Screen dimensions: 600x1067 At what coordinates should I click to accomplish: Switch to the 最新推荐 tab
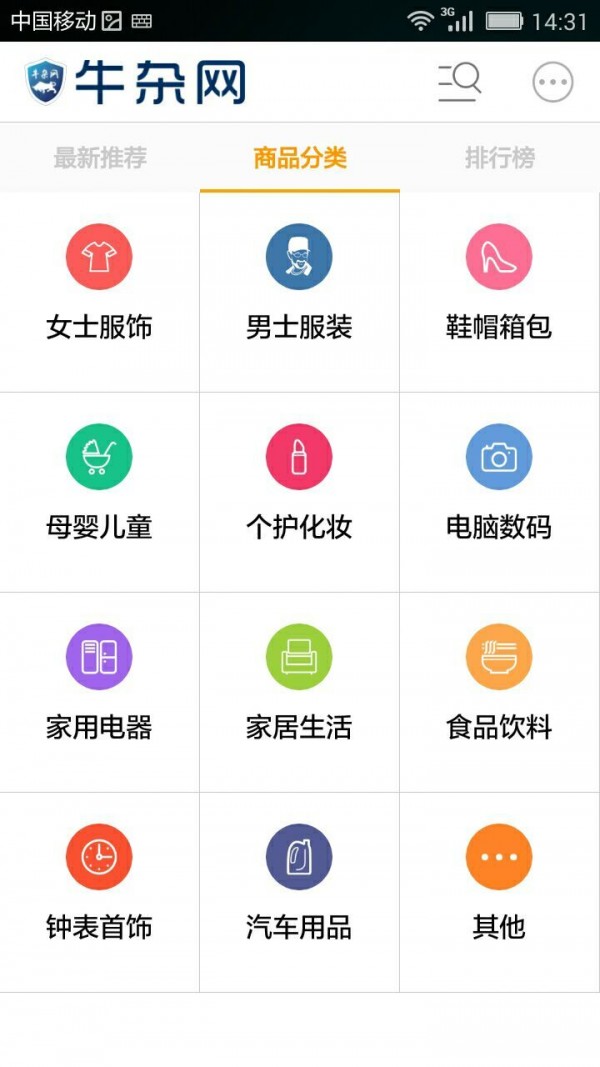100,158
